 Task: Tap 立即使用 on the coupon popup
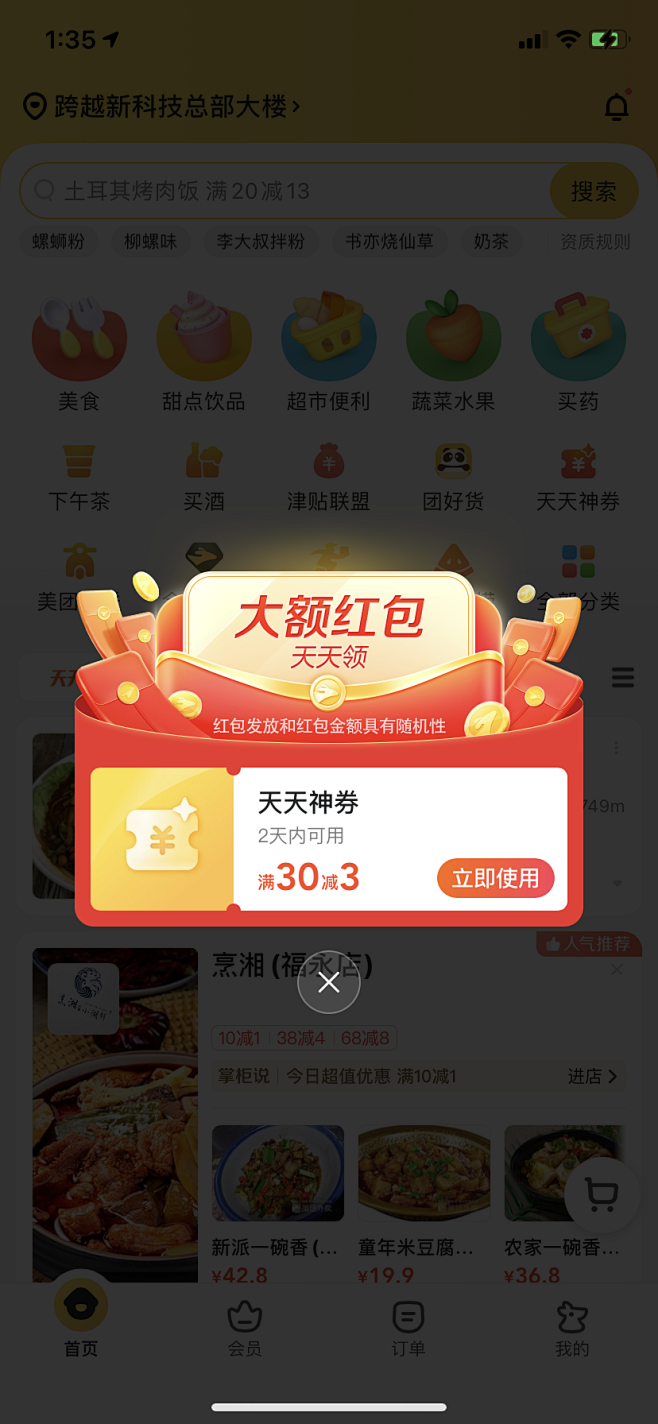[x=495, y=878]
